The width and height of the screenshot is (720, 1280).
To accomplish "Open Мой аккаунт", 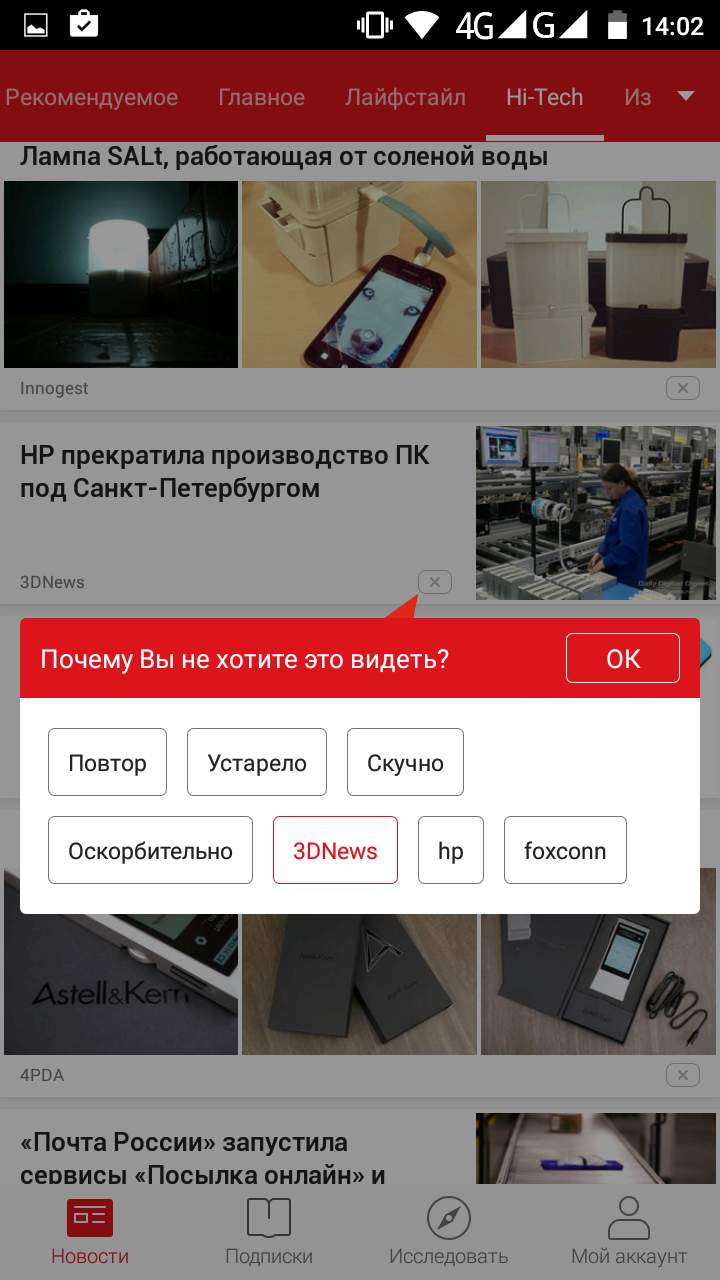I will [629, 1232].
